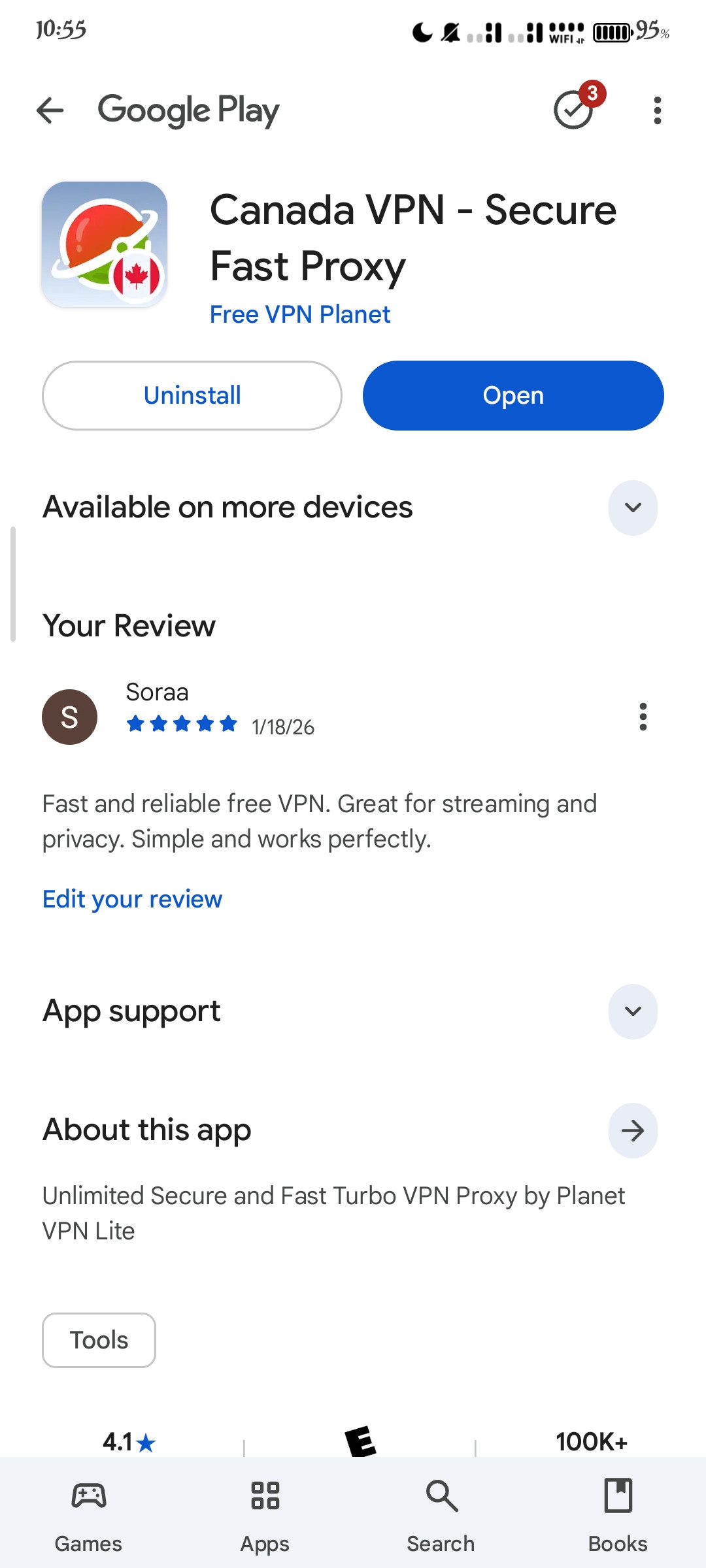The height and width of the screenshot is (1568, 706).
Task: Open review options for Soraa's review
Action: [x=643, y=717]
